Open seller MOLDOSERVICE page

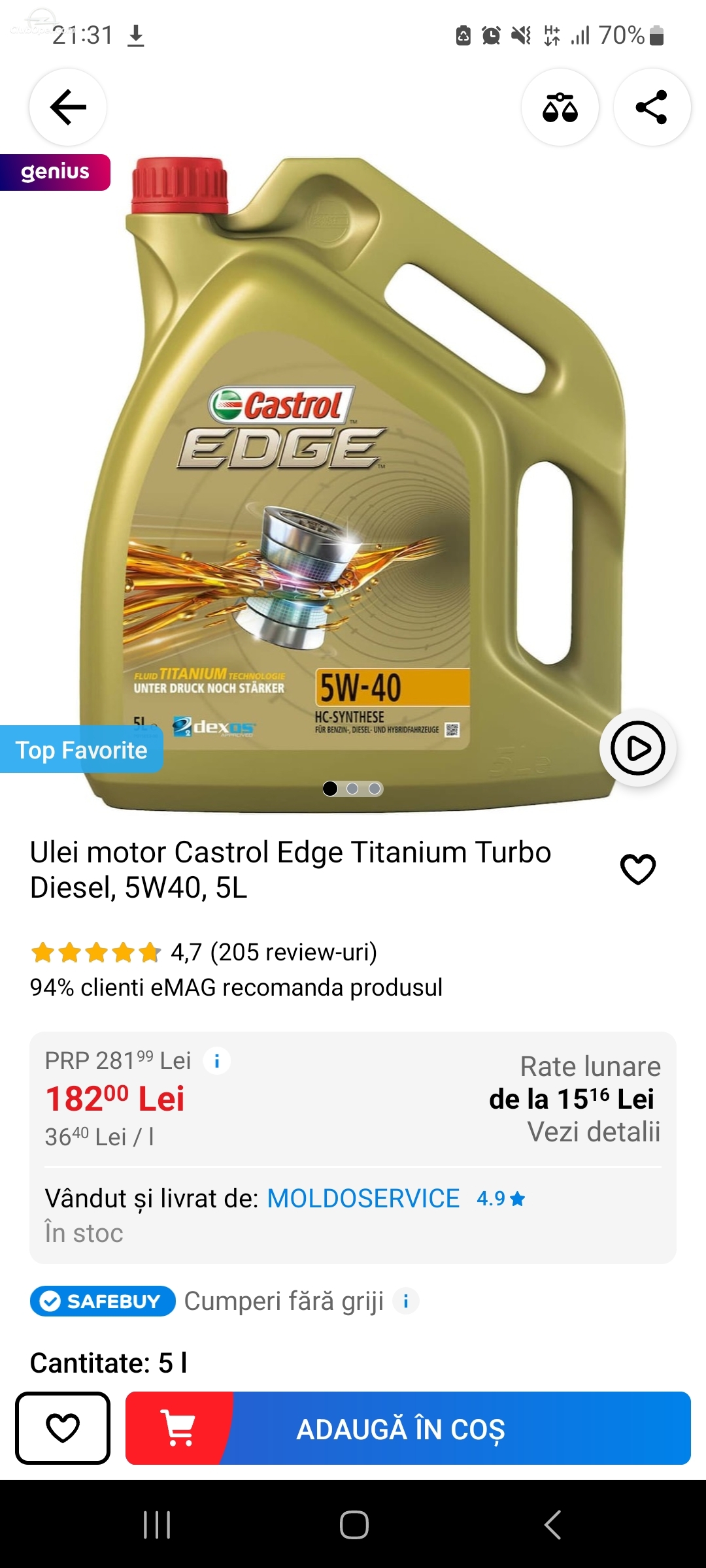363,1198
